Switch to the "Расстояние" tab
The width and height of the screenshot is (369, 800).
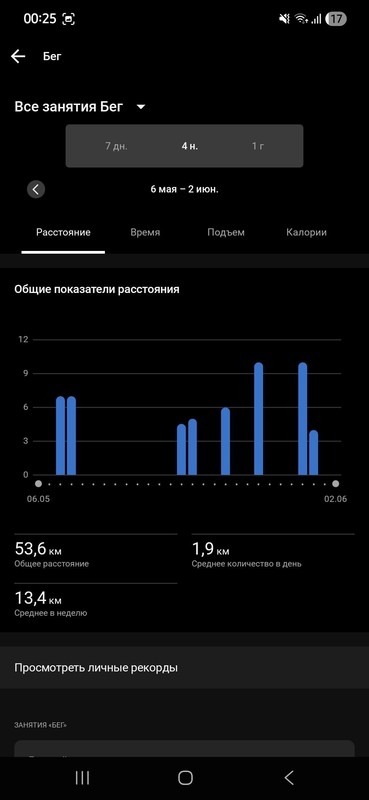pyautogui.click(x=63, y=233)
